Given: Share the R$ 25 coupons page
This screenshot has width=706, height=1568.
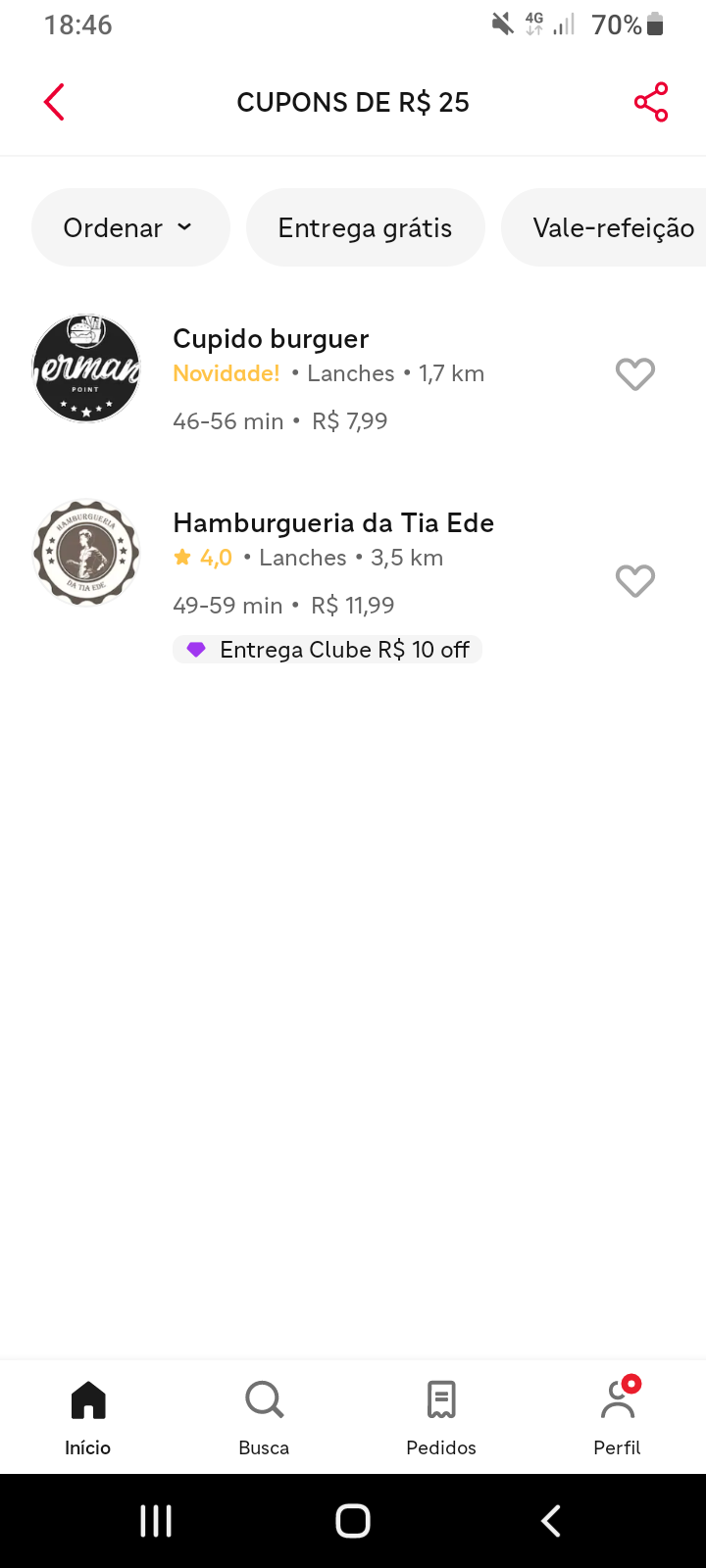Looking at the screenshot, I should point(651,102).
